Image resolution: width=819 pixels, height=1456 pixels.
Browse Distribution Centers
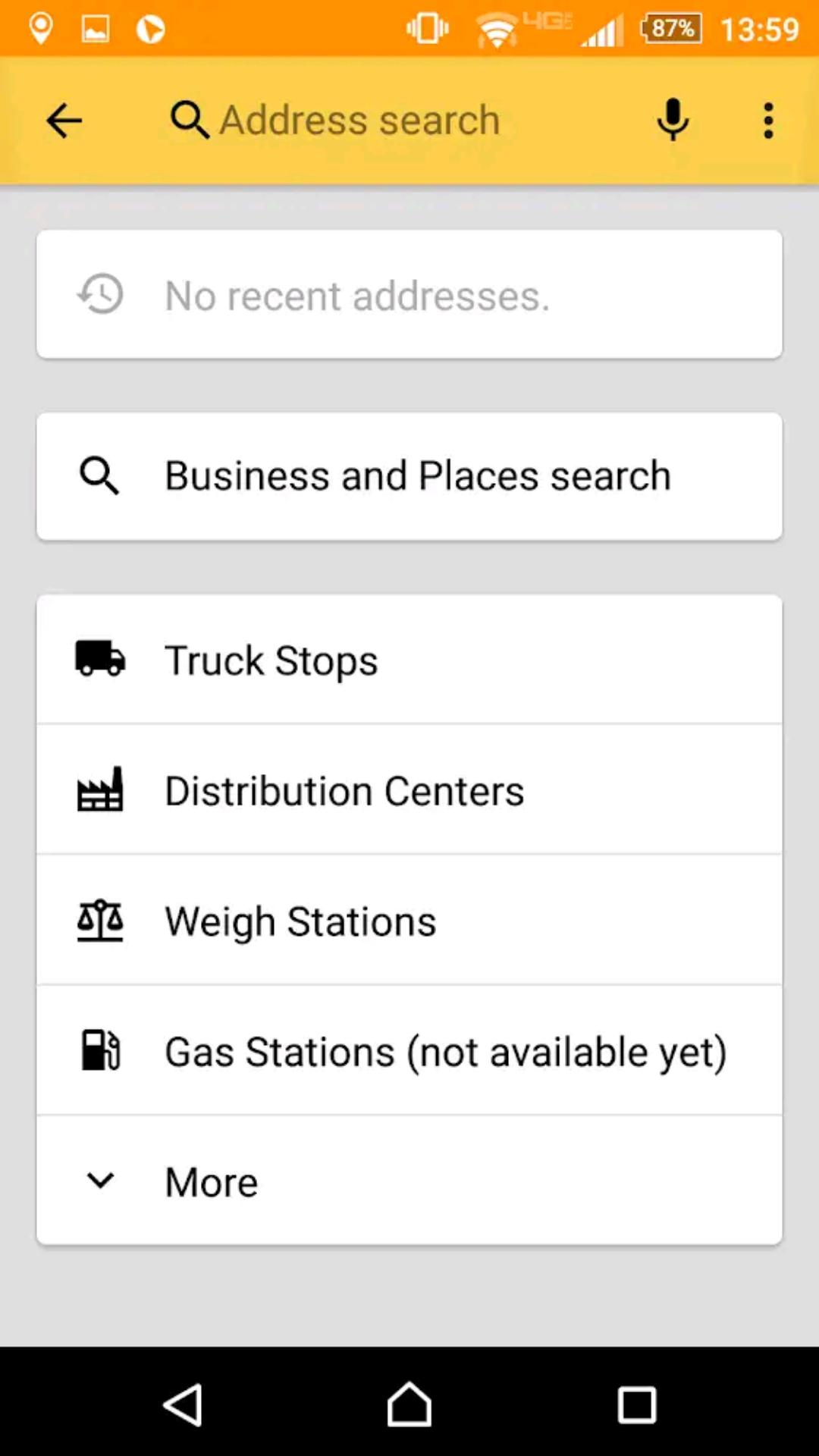pos(409,790)
